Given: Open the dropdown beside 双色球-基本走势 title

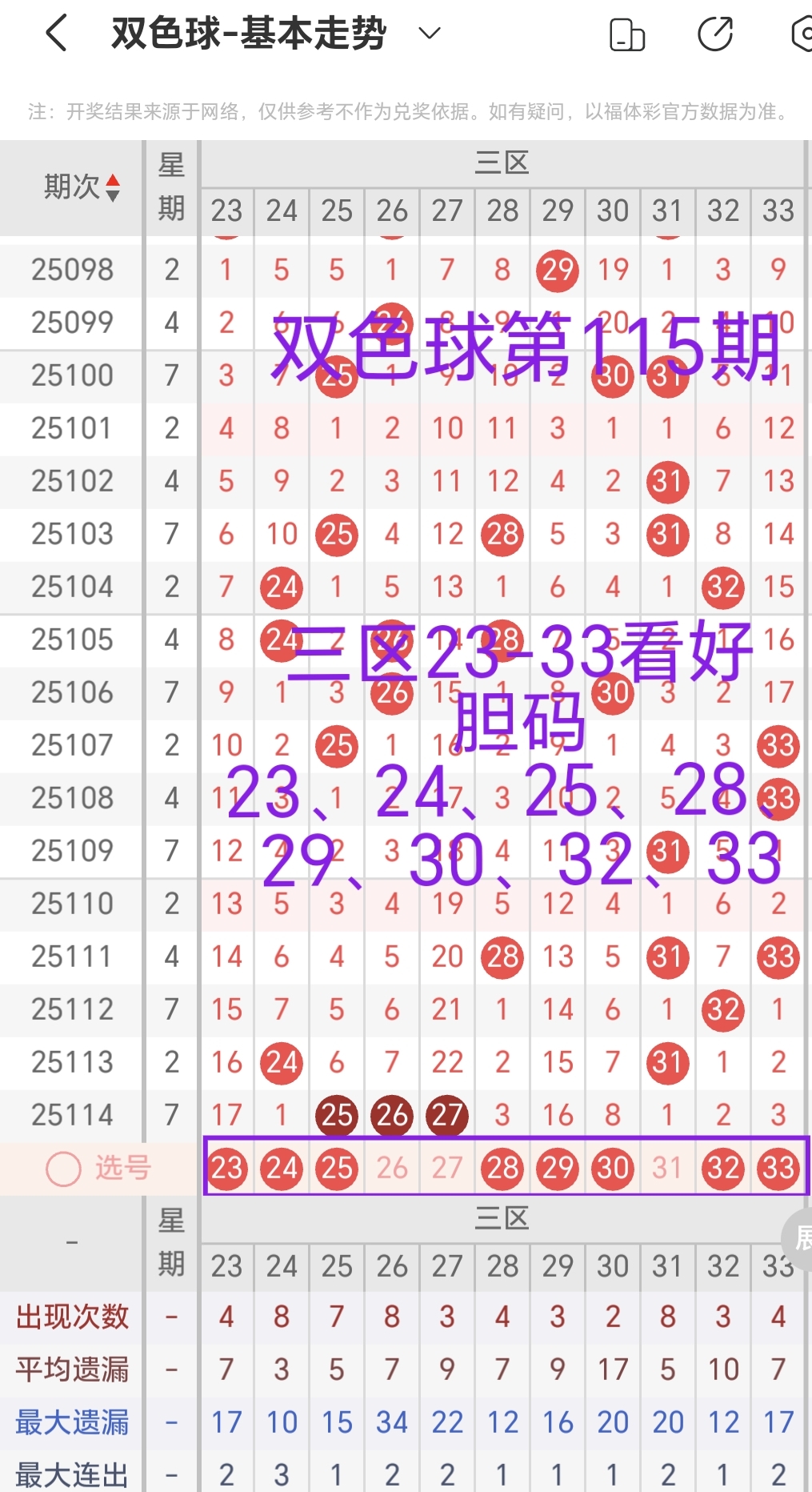Looking at the screenshot, I should pyautogui.click(x=429, y=33).
